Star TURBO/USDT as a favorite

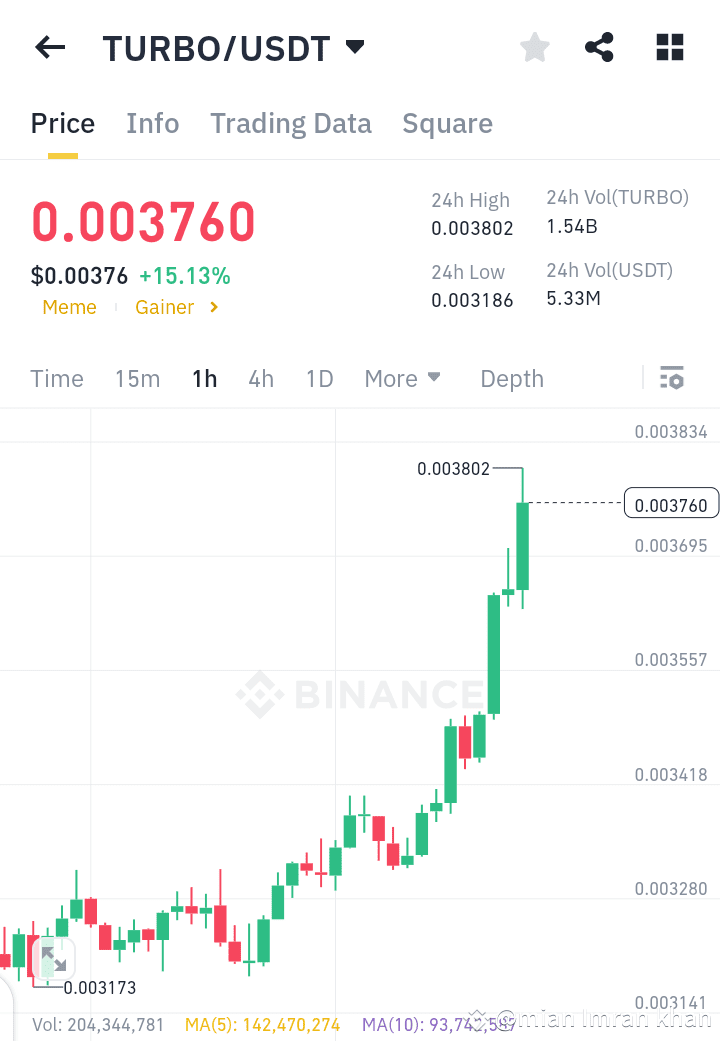pos(534,47)
